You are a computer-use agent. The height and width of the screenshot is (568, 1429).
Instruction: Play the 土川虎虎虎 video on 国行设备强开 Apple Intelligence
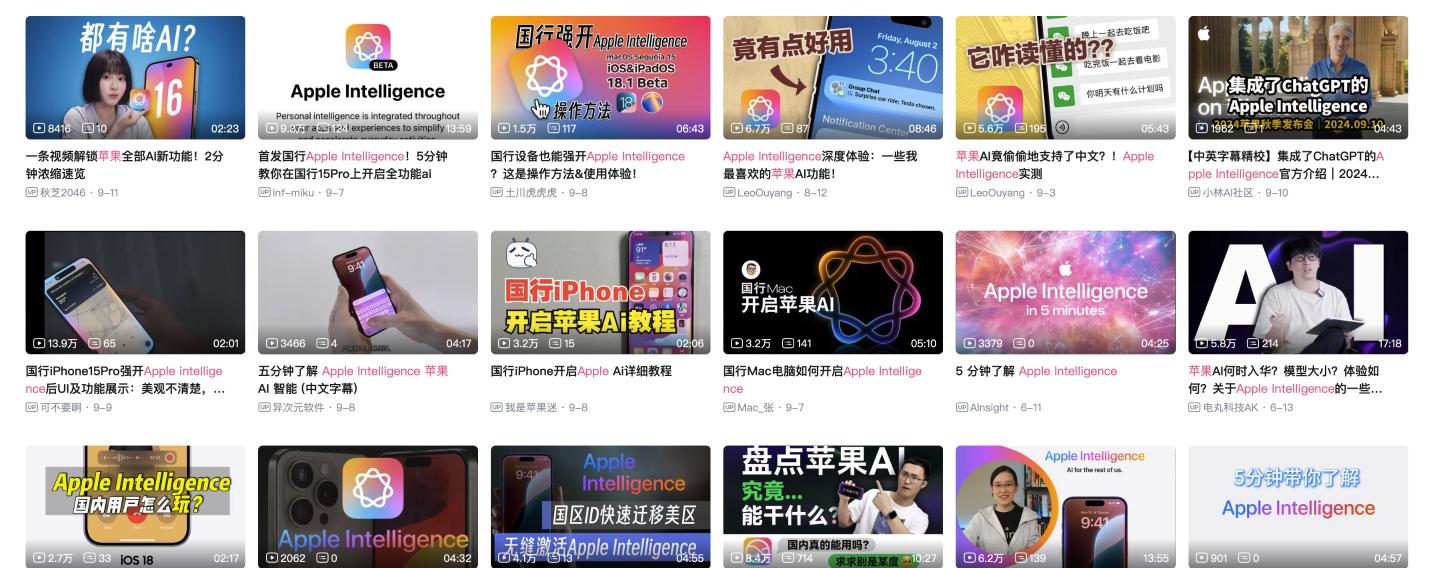tap(600, 77)
